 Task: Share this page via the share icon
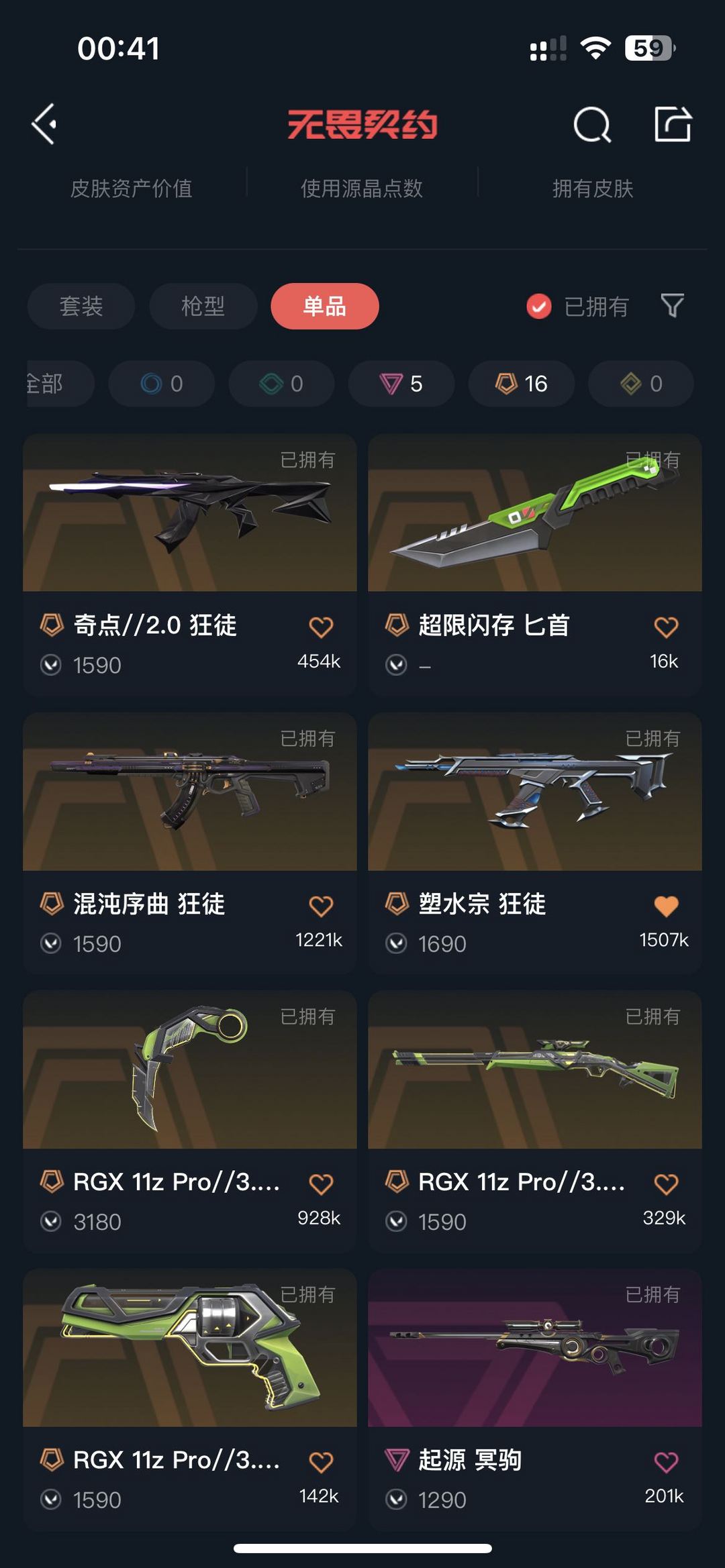[x=673, y=124]
